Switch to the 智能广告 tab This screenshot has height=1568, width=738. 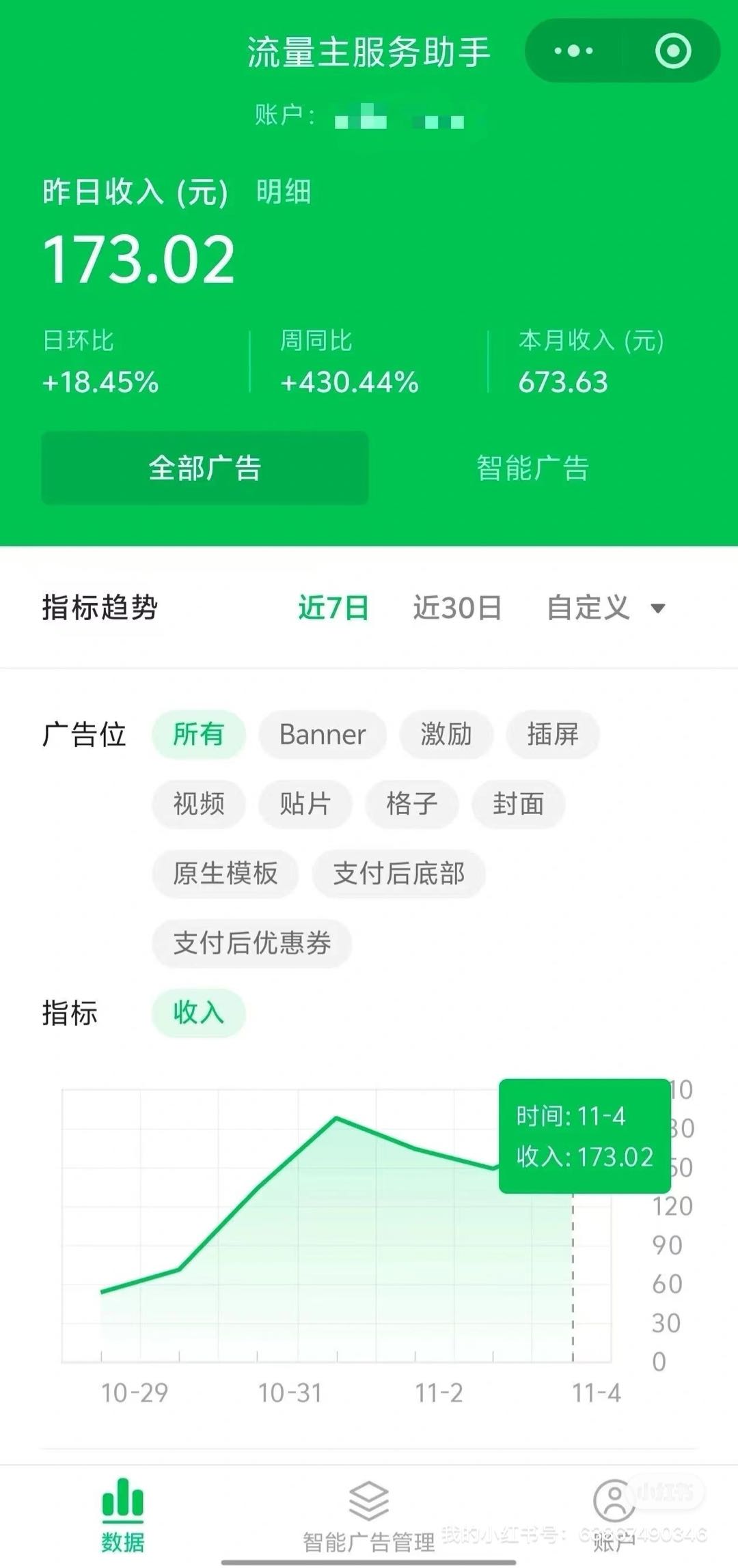pos(533,467)
